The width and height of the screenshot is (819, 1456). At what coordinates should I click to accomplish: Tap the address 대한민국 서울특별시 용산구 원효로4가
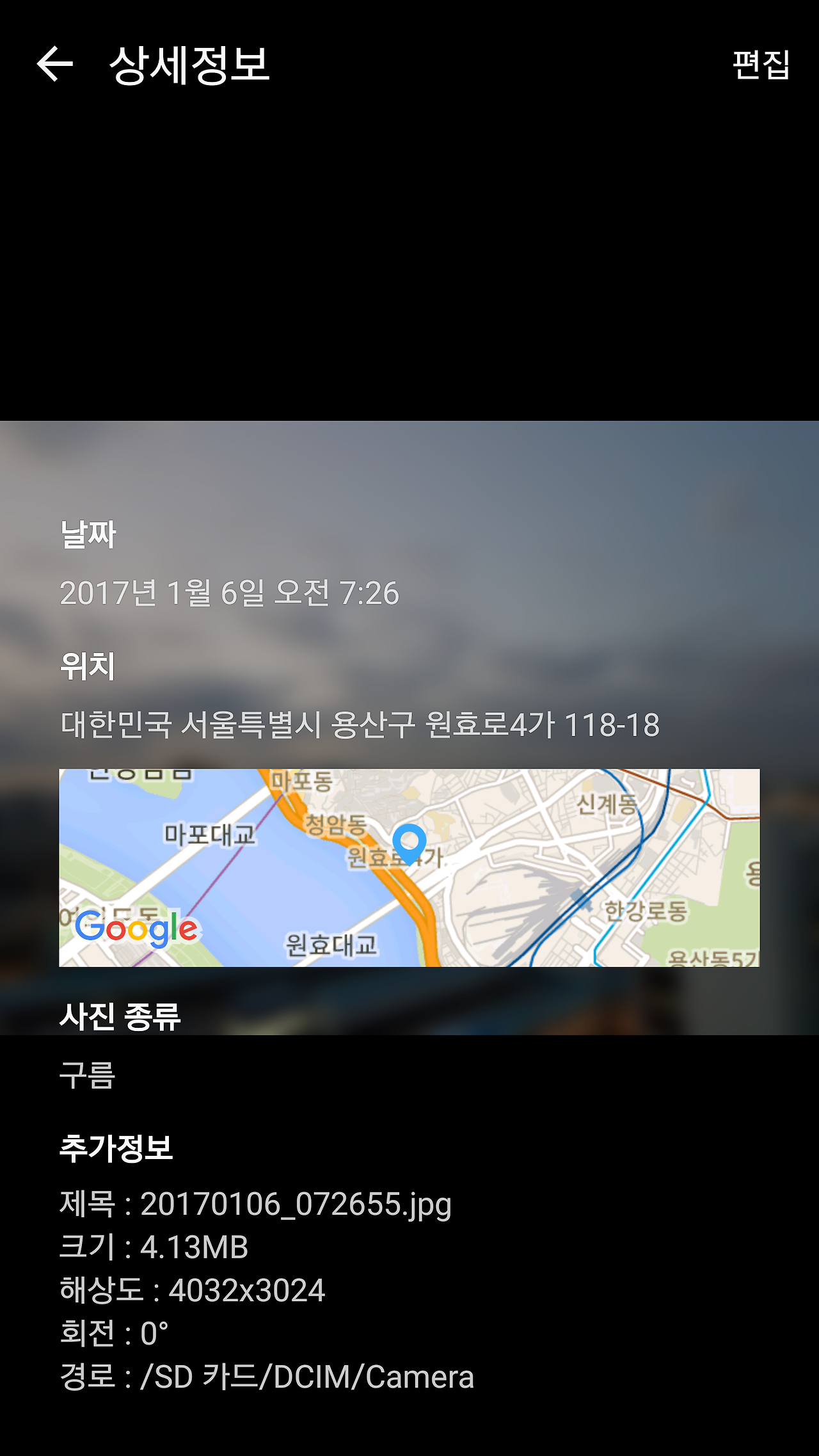point(362,724)
